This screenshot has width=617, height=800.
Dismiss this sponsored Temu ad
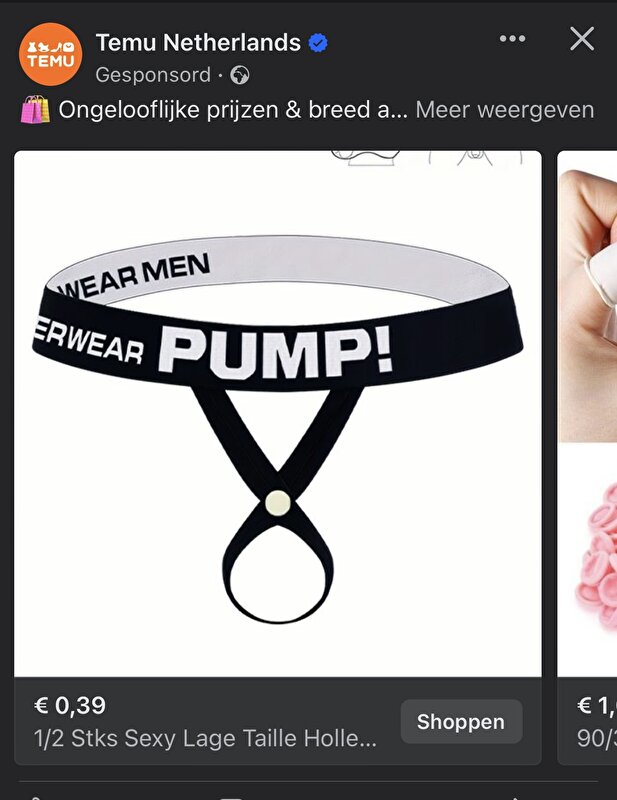(581, 39)
